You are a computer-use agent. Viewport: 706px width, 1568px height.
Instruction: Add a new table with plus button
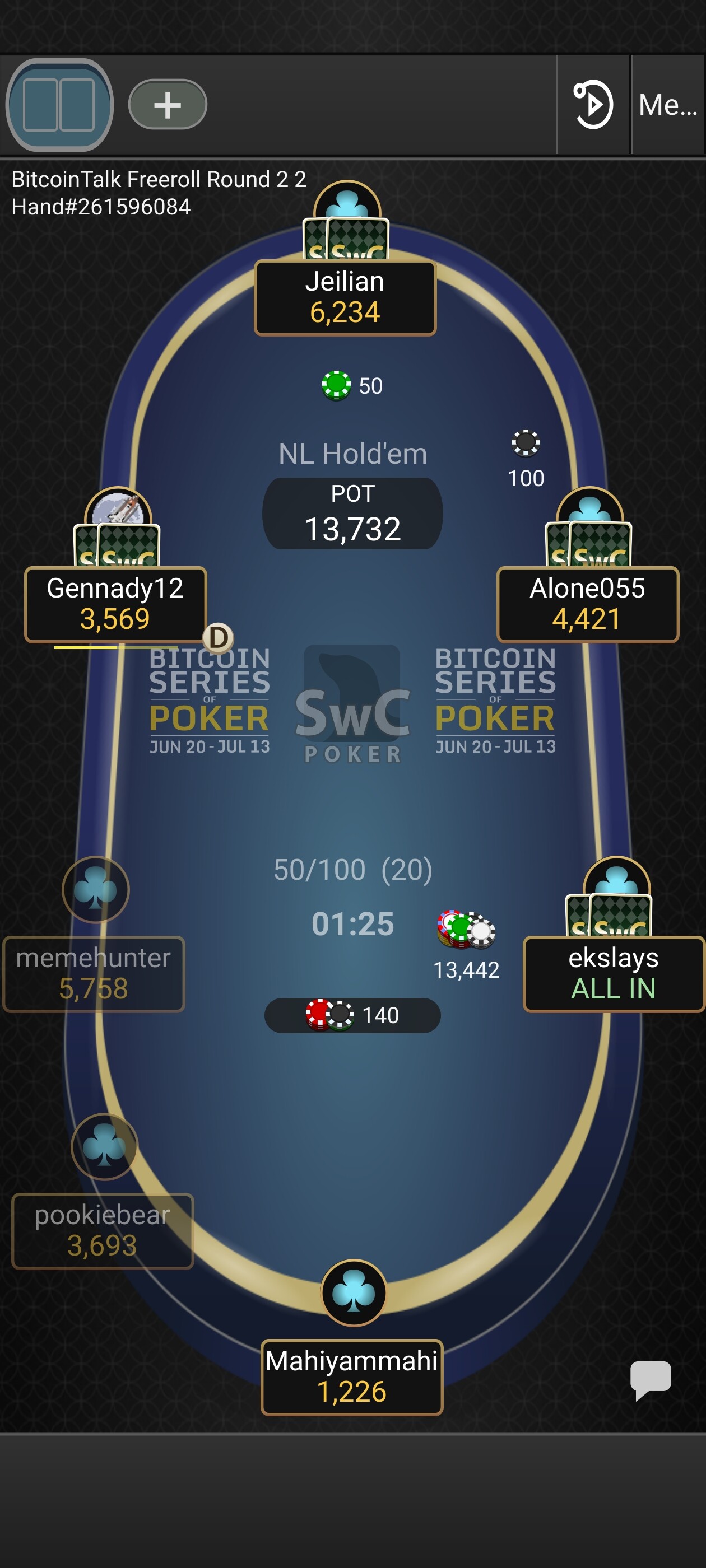point(168,105)
